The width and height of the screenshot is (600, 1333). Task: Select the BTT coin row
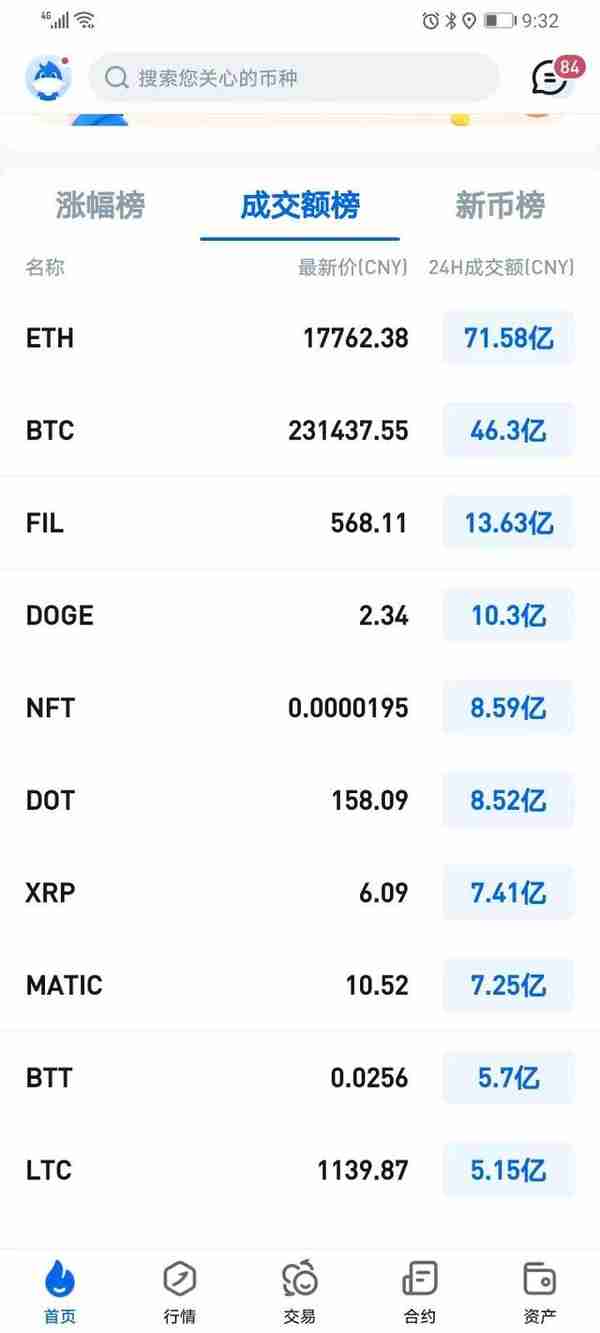(300, 1078)
